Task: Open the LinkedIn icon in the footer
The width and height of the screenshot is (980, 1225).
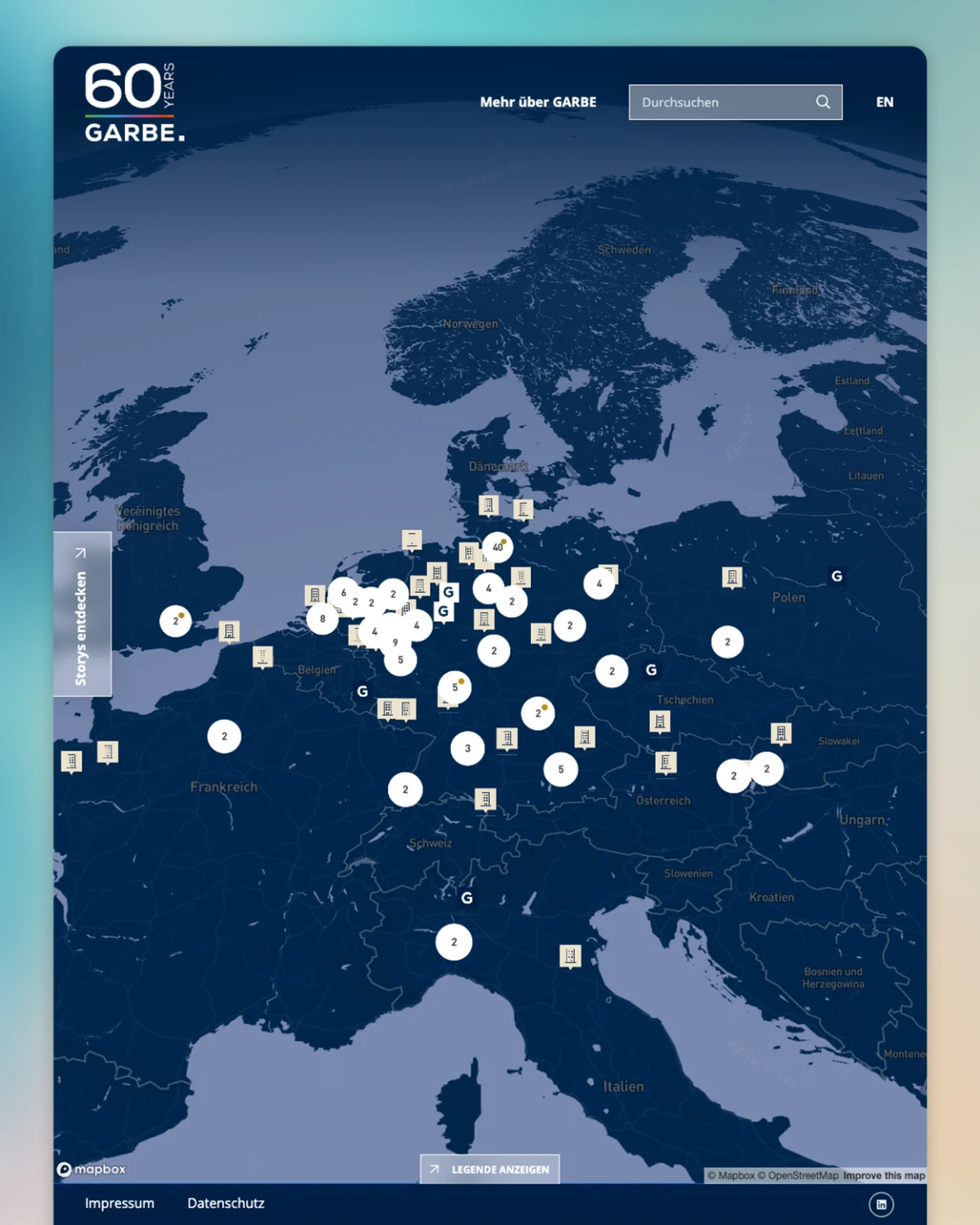Action: click(881, 1204)
